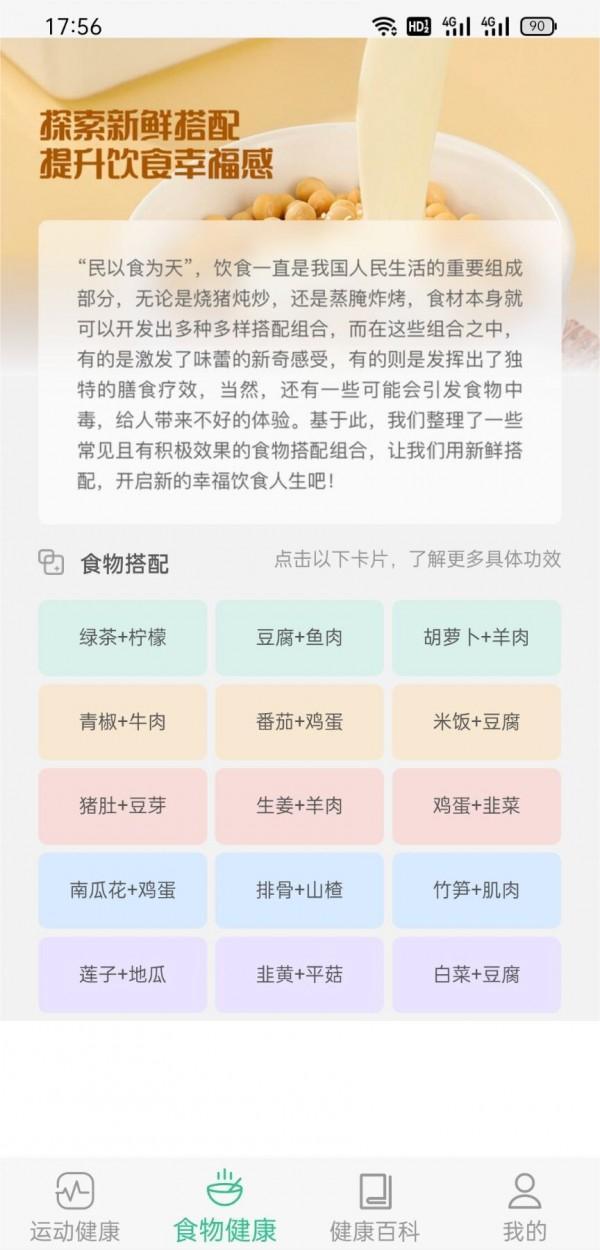Select the 番茄+鸡蛋 card

click(299, 721)
